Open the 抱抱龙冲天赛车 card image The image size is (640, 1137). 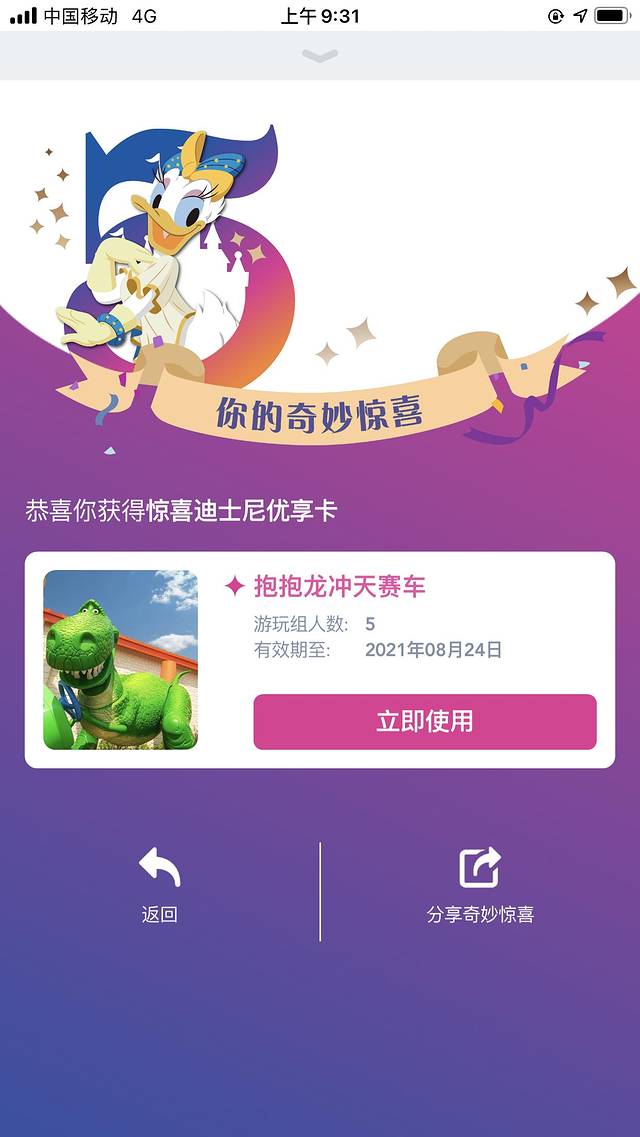point(121,660)
